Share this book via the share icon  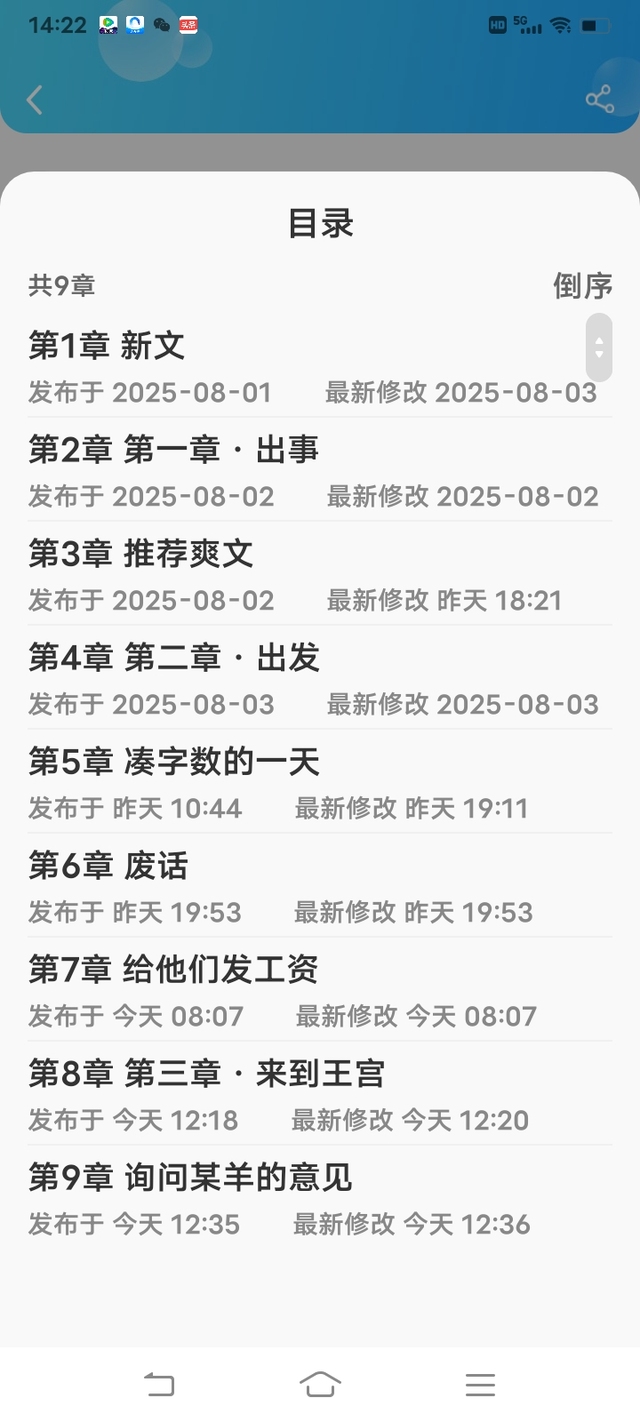pos(599,99)
